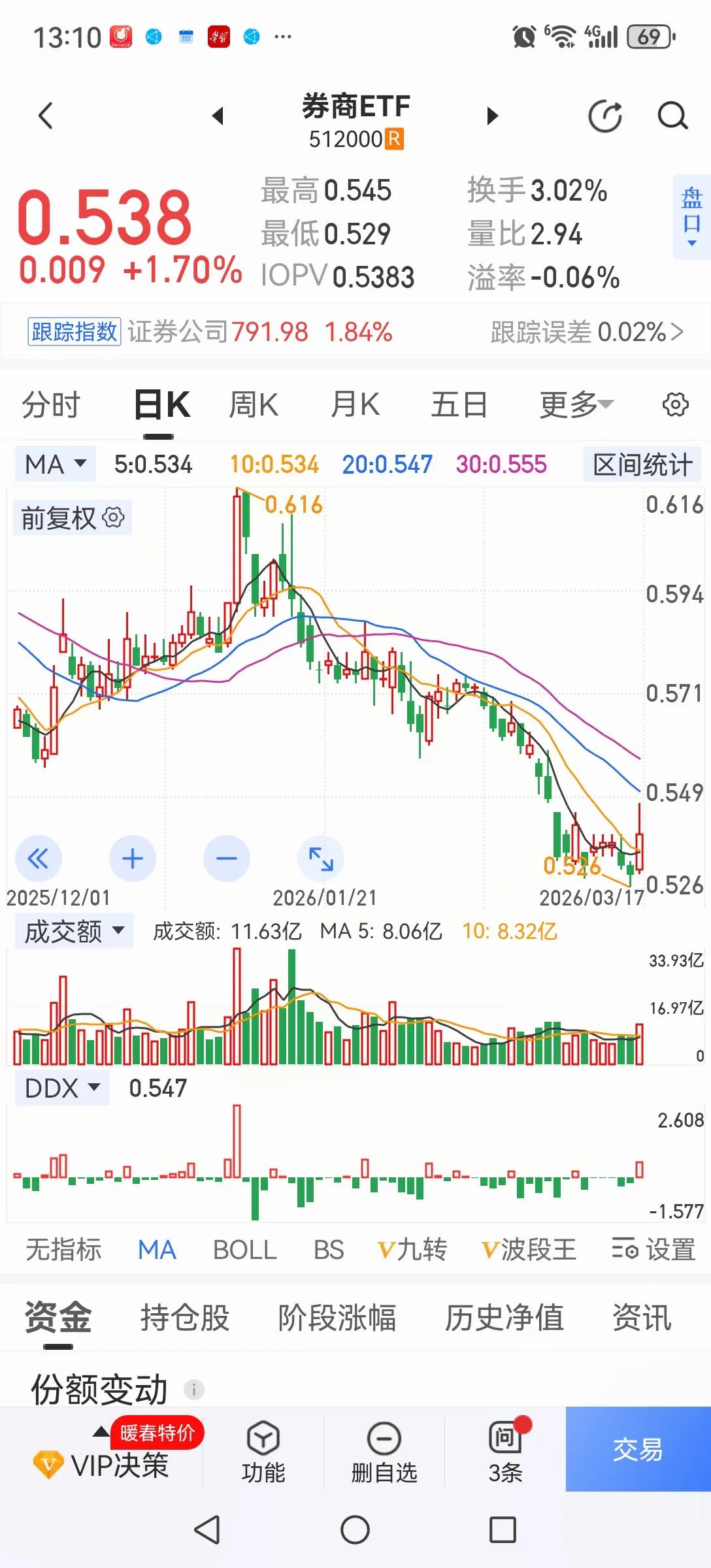
Task: Refresh the quote data
Action: (x=605, y=116)
